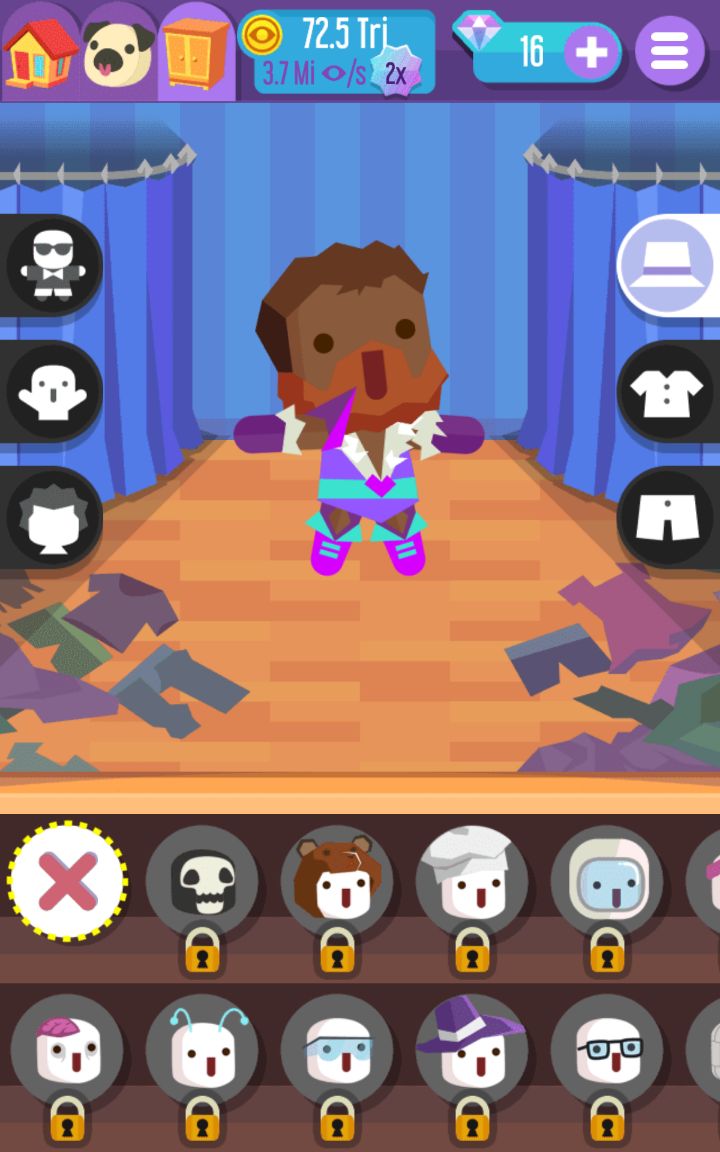
Task: Pick the locked chef hat
Action: pos(472,882)
